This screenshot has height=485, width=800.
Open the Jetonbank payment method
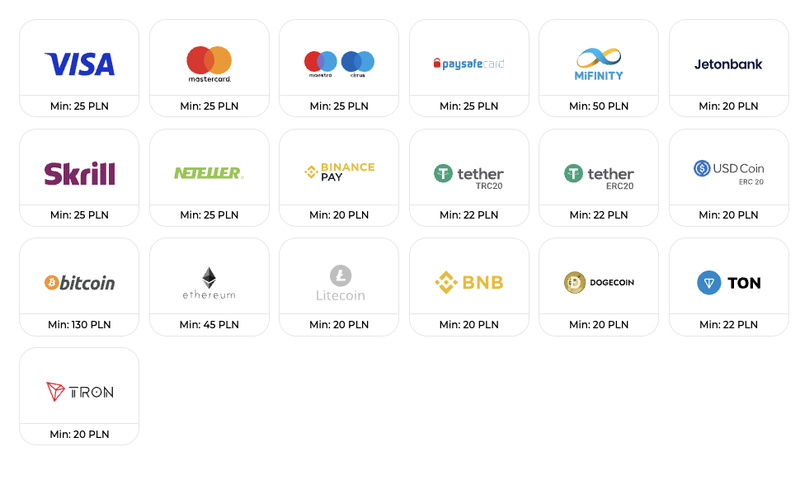[x=728, y=64]
